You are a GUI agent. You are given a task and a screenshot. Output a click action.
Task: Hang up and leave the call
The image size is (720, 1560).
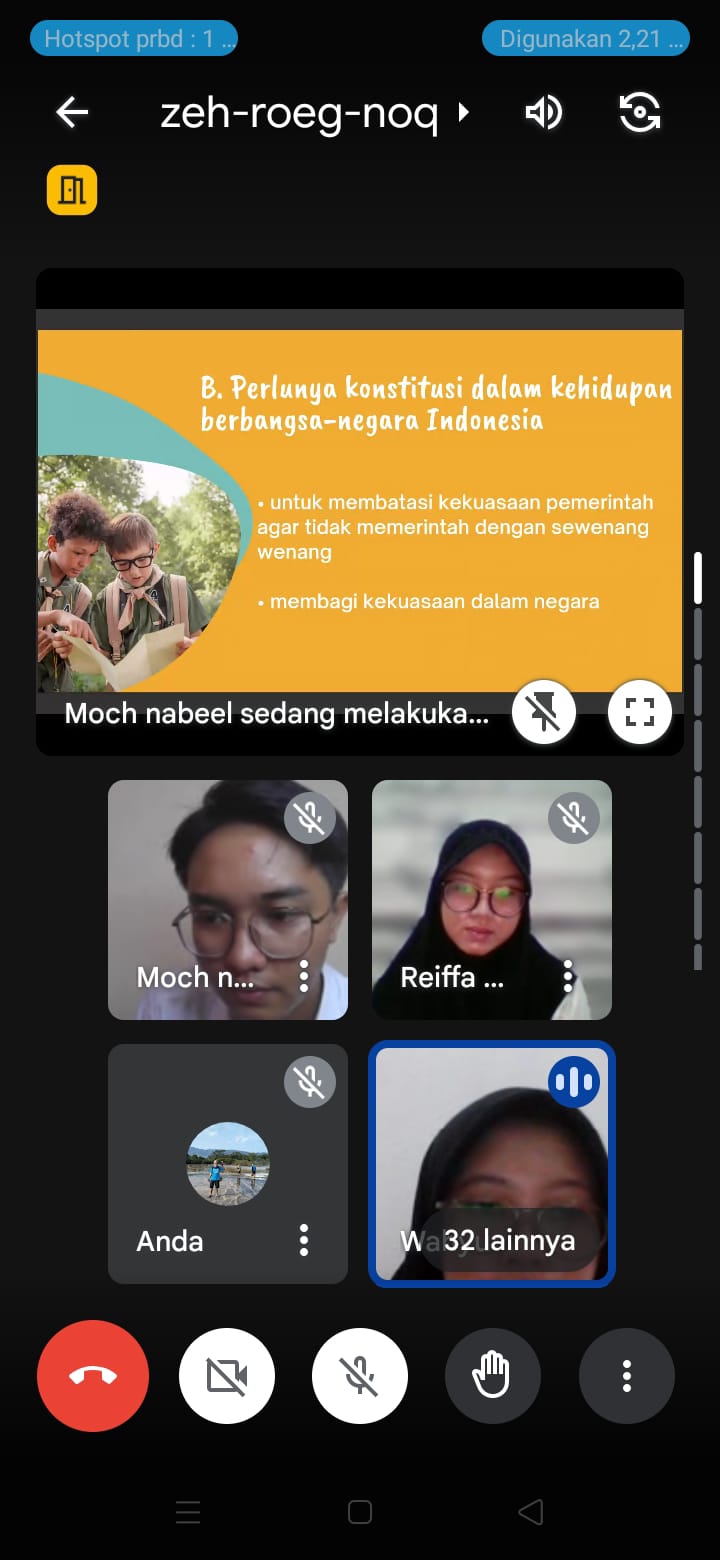[93, 1376]
